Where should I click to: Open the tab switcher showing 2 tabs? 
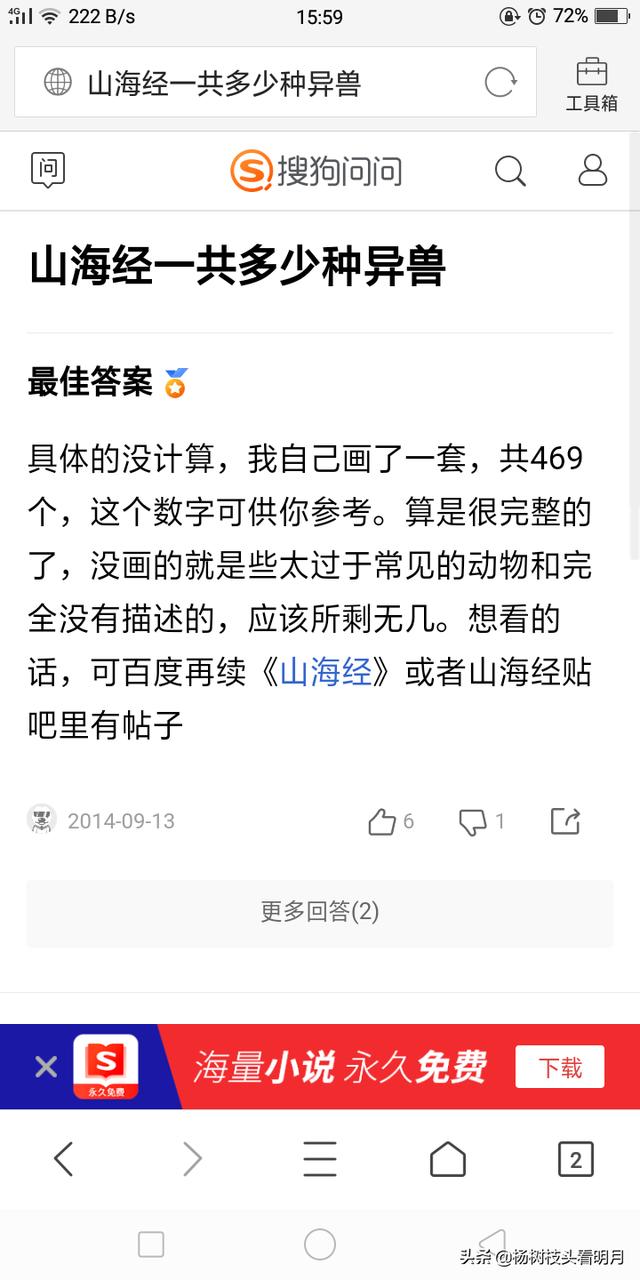pos(575,1160)
